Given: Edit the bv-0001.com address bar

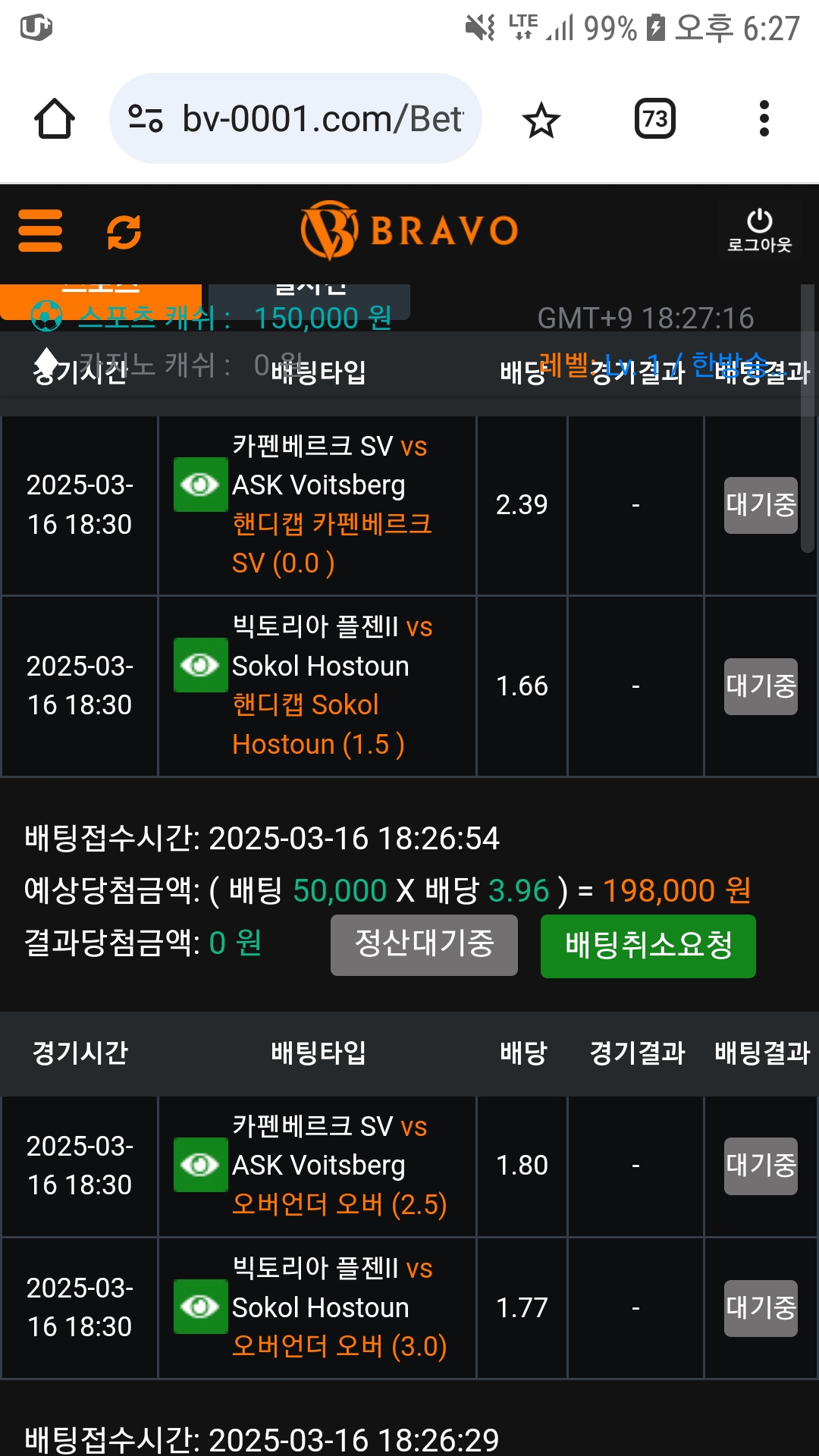Looking at the screenshot, I should pos(322,119).
